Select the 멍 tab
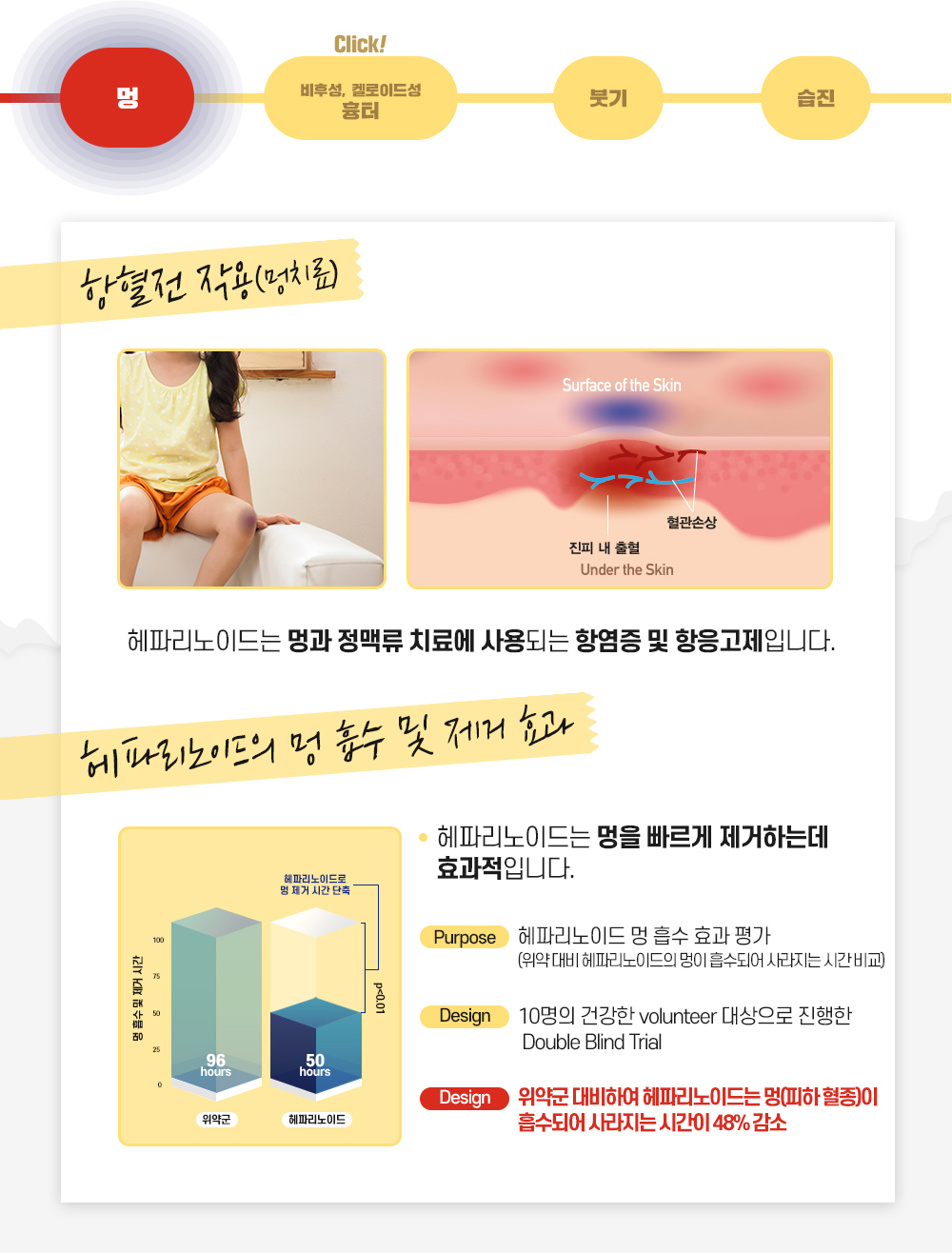 coord(127,98)
